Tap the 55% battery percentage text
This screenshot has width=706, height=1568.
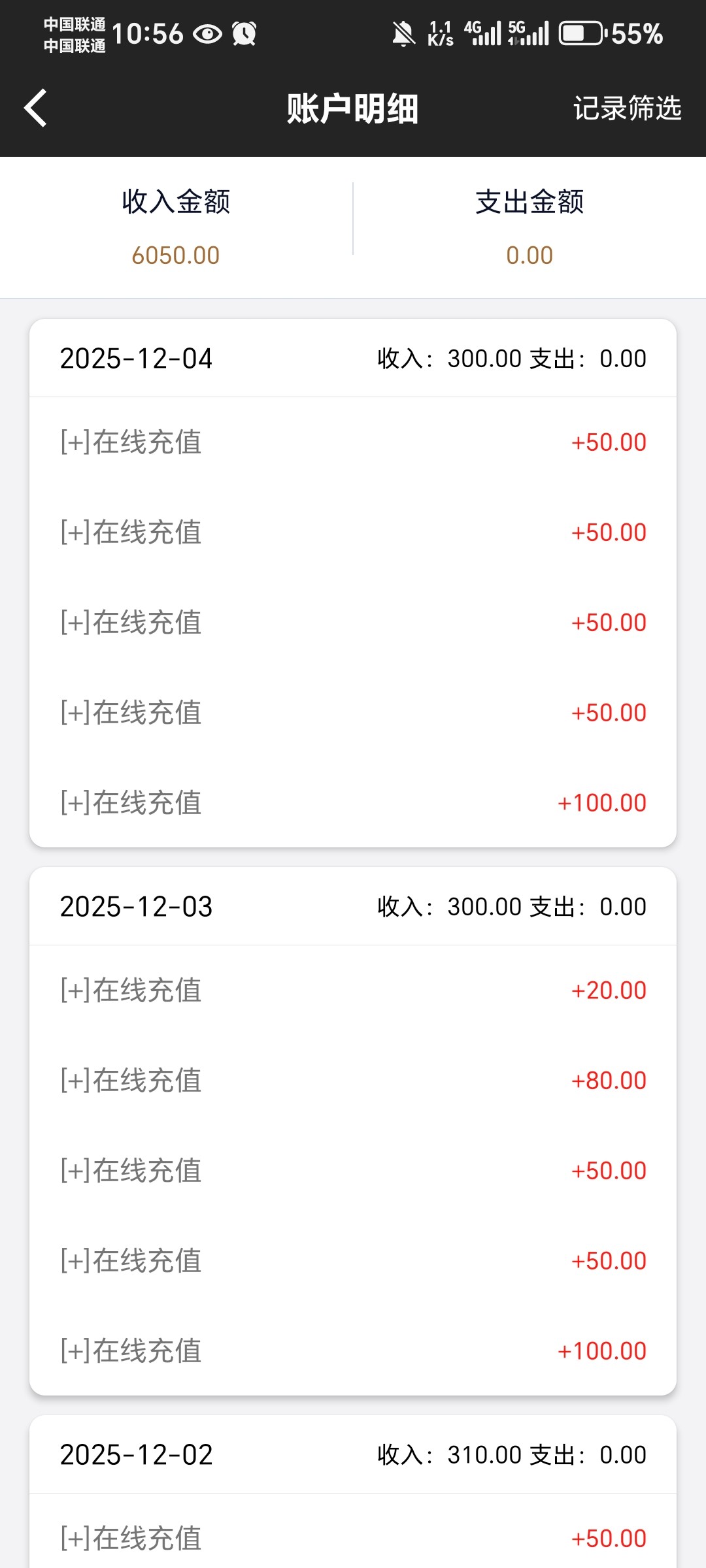coord(636,34)
